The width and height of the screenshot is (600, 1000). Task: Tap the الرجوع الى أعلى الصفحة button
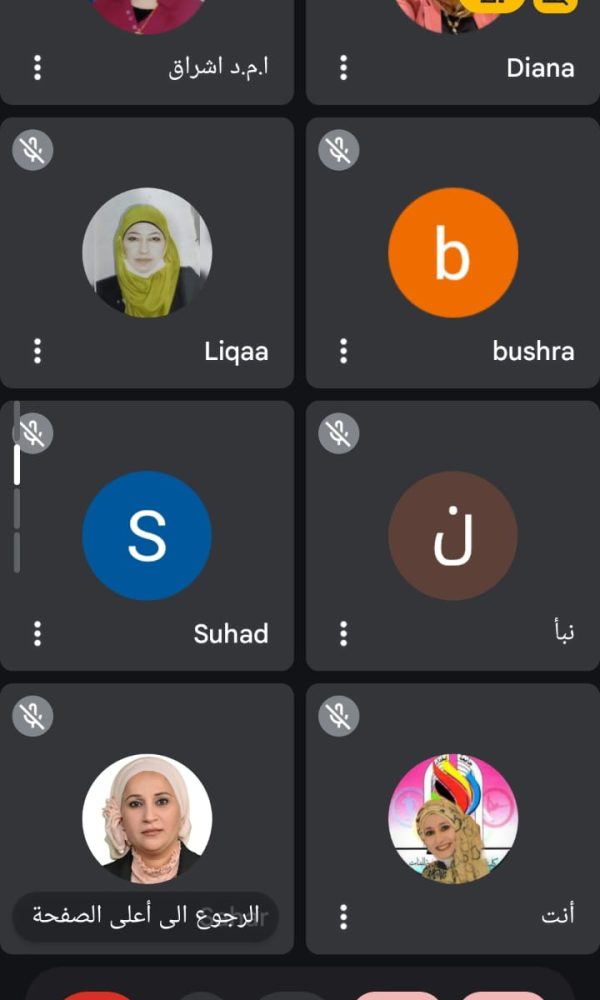point(146,916)
